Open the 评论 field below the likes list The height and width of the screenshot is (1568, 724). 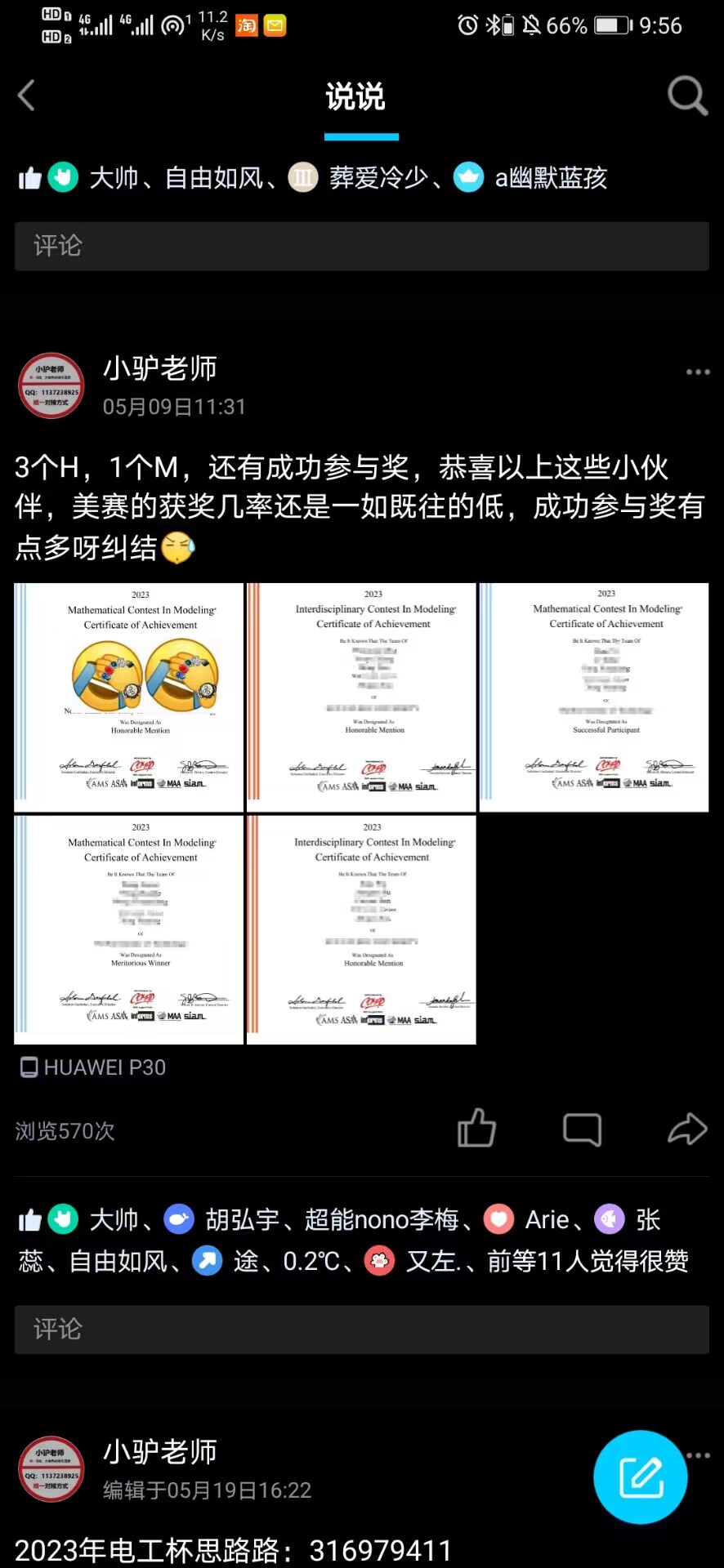[x=361, y=1330]
